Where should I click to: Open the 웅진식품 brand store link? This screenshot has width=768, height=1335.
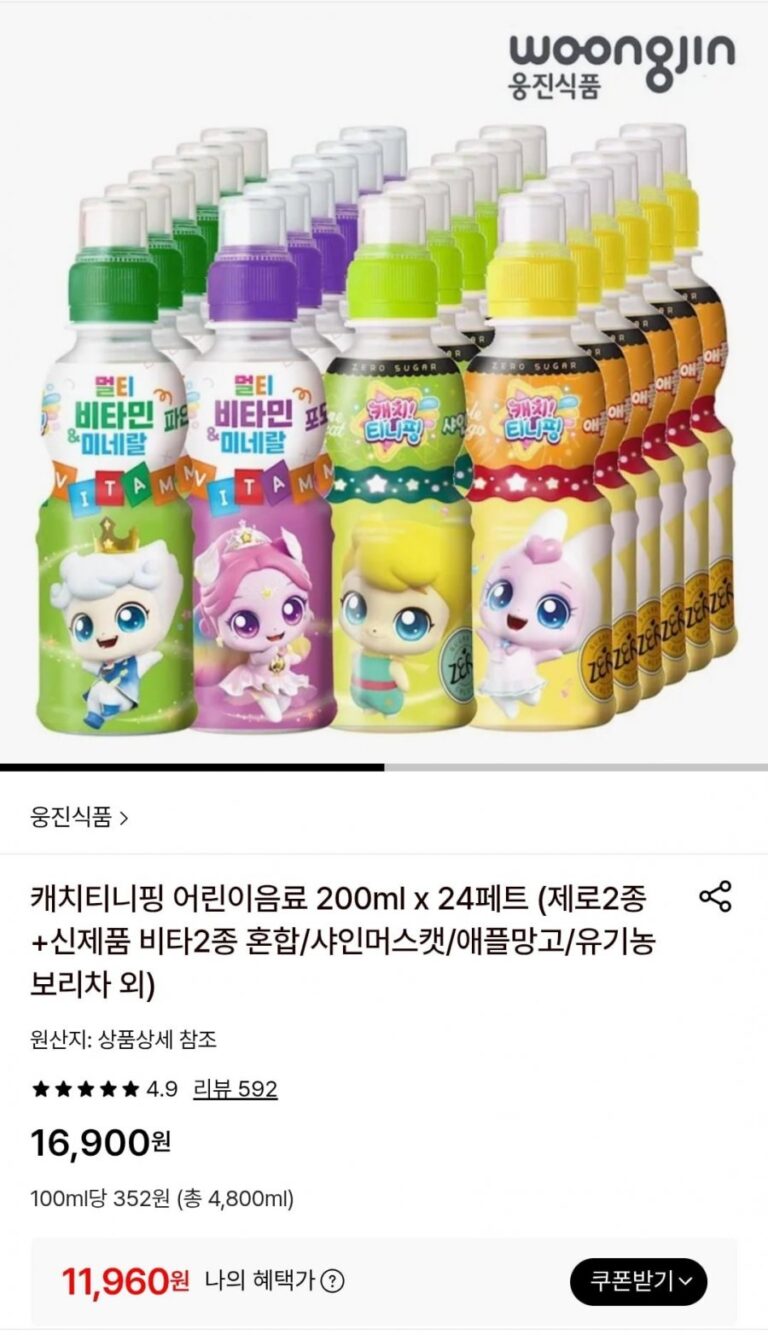coord(79,817)
